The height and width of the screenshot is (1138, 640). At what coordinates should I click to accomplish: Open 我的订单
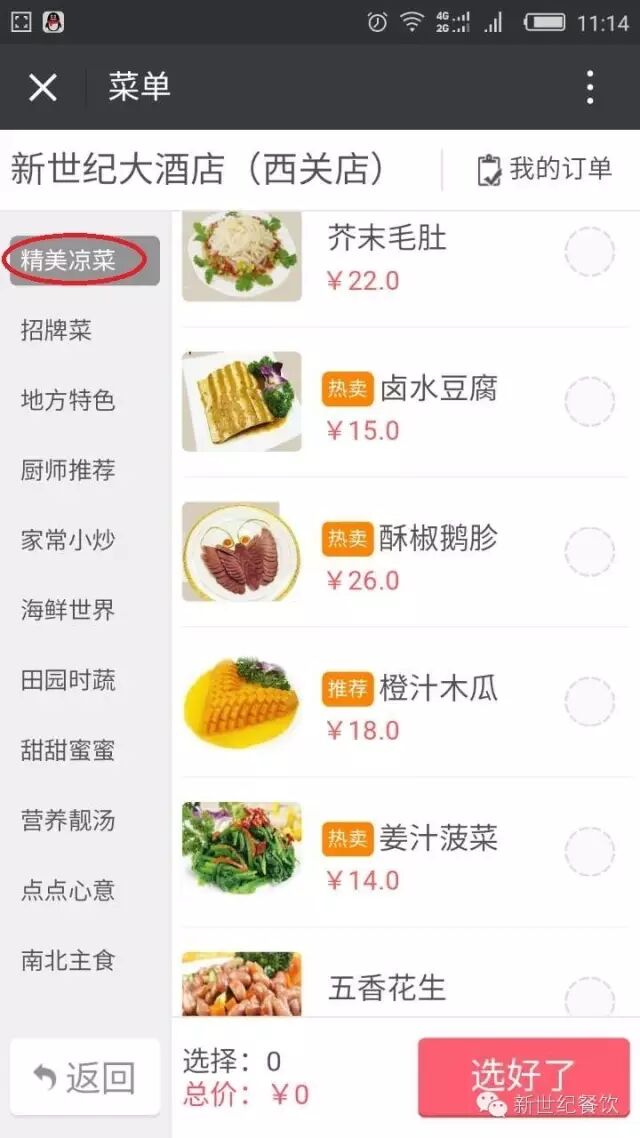pyautogui.click(x=545, y=170)
